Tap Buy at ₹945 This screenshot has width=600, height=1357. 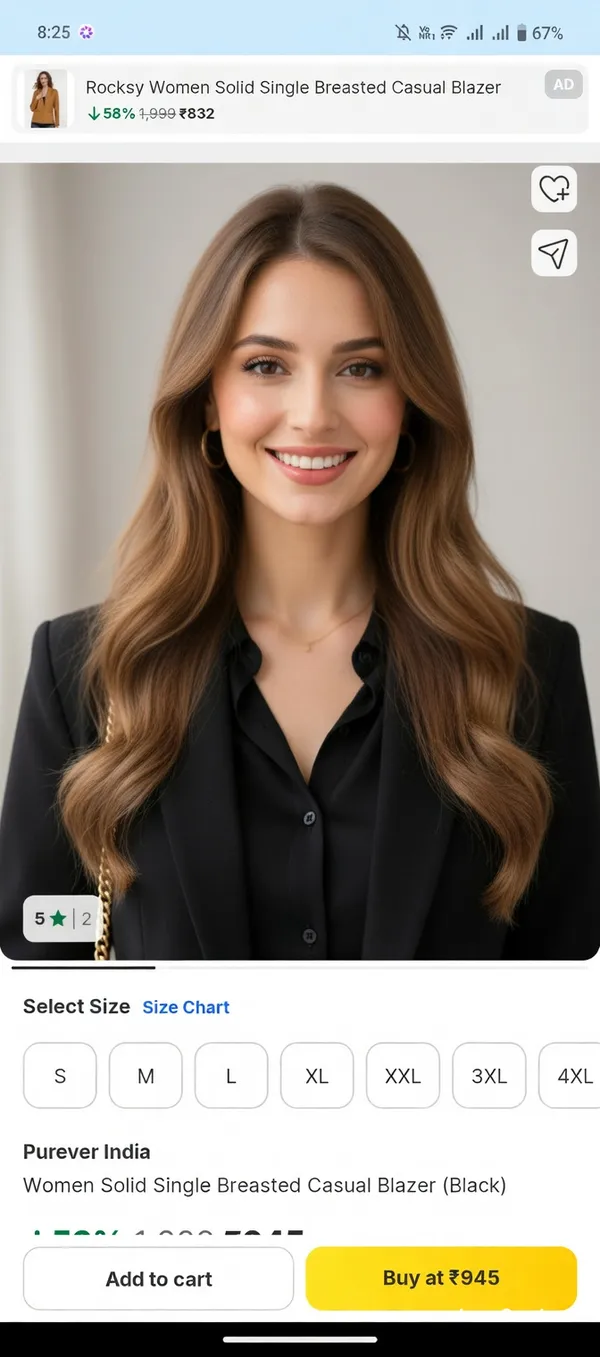(x=441, y=1278)
